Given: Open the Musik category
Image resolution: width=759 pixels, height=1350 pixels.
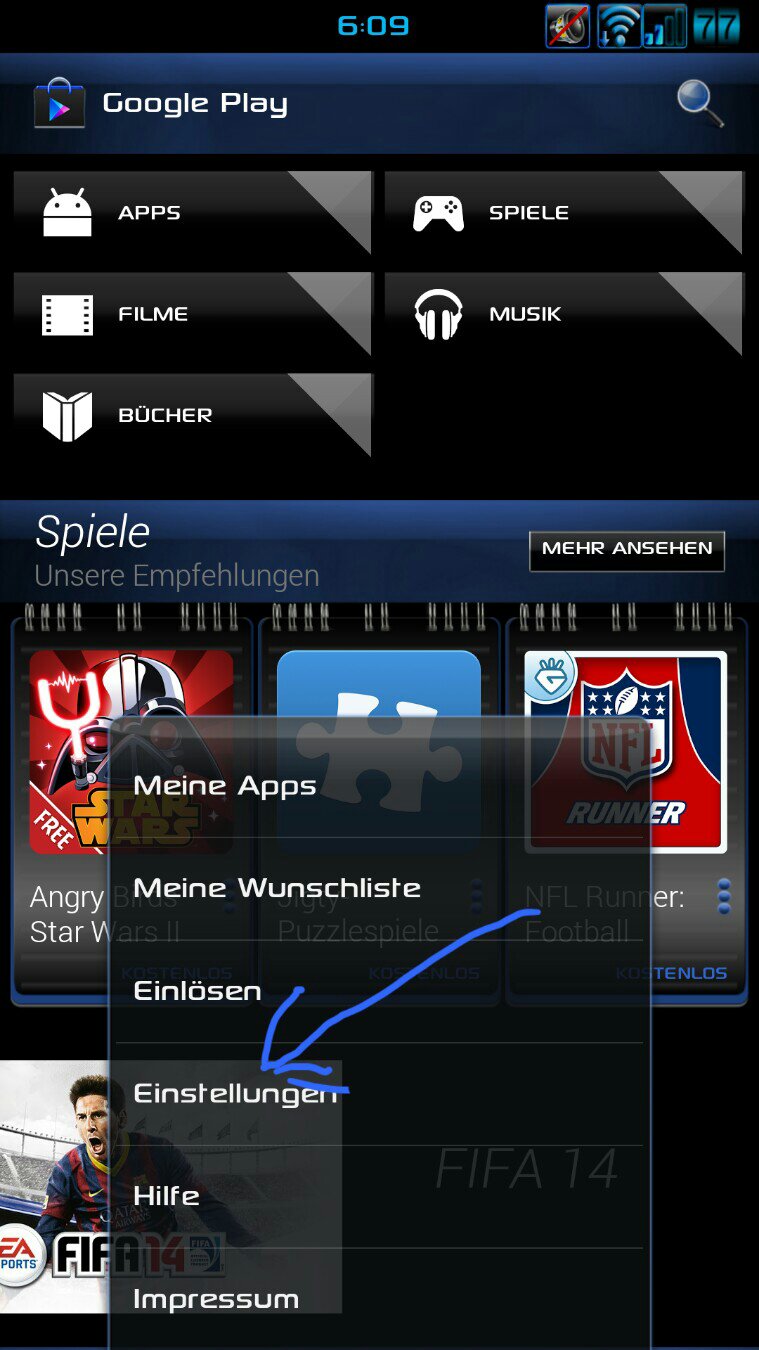Looking at the screenshot, I should pyautogui.click(x=564, y=313).
